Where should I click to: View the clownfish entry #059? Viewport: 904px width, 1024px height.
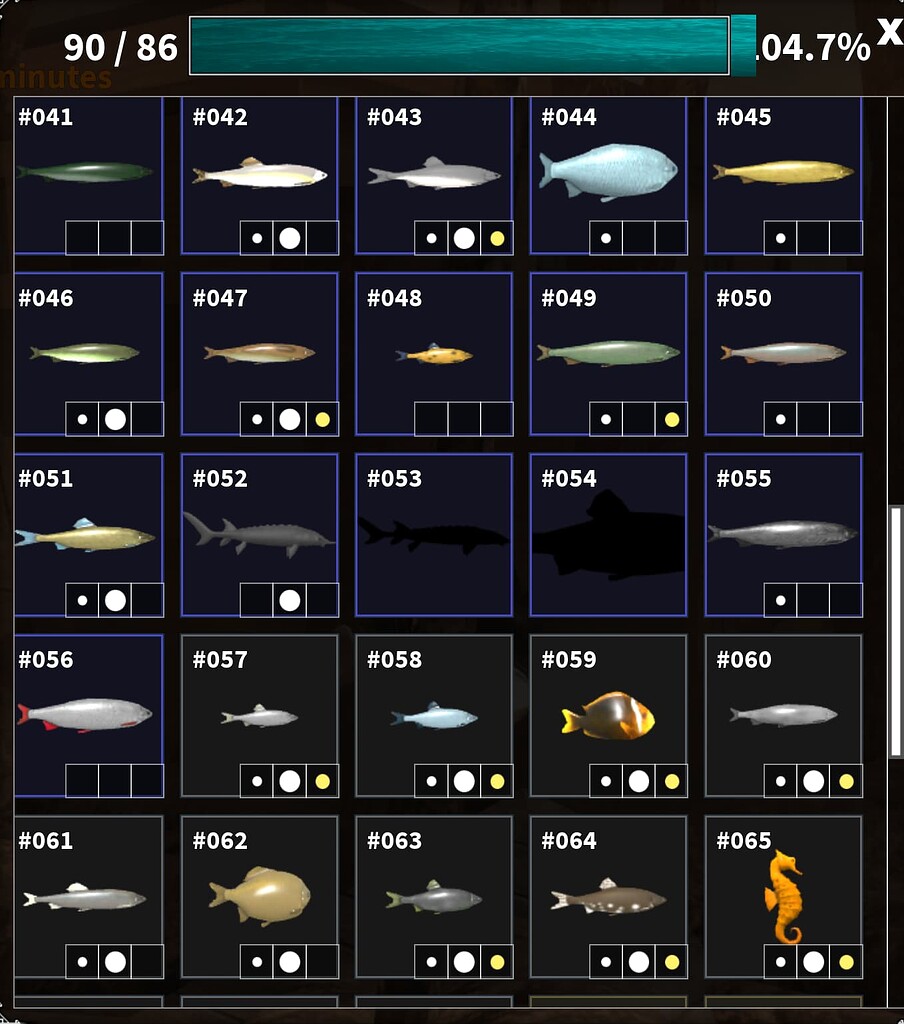click(x=608, y=714)
